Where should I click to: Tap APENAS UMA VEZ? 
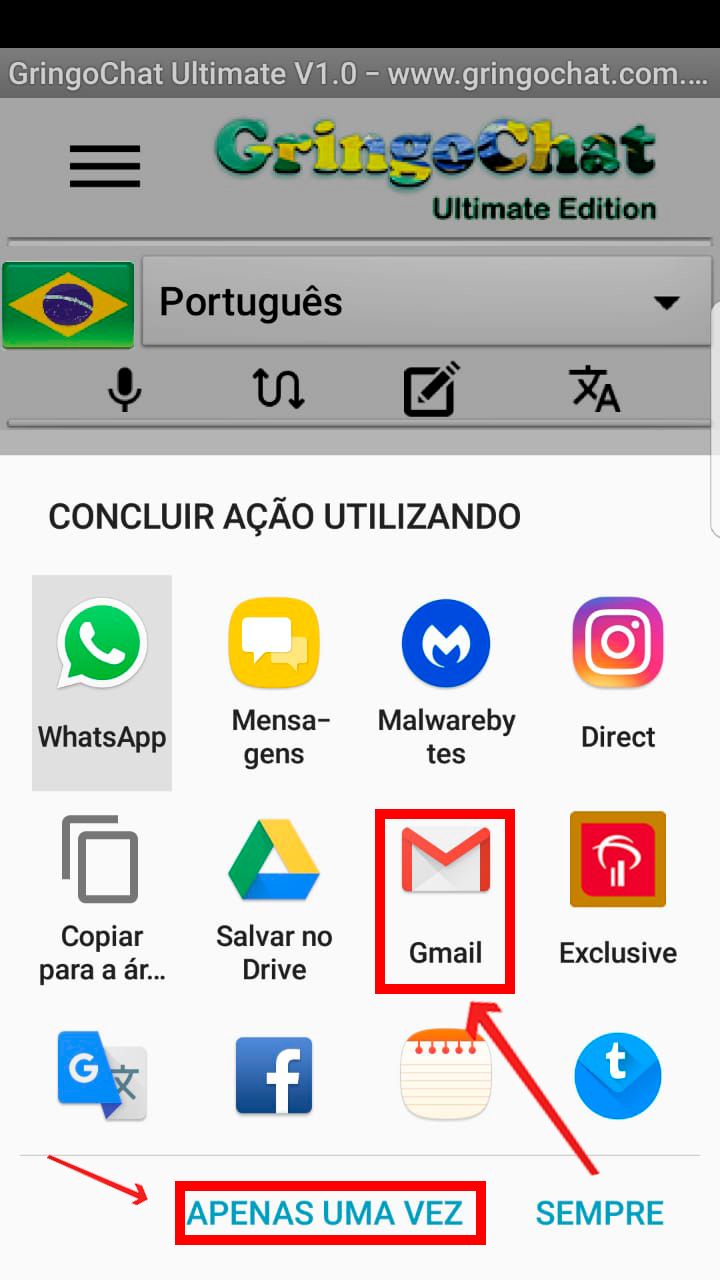coord(326,1213)
